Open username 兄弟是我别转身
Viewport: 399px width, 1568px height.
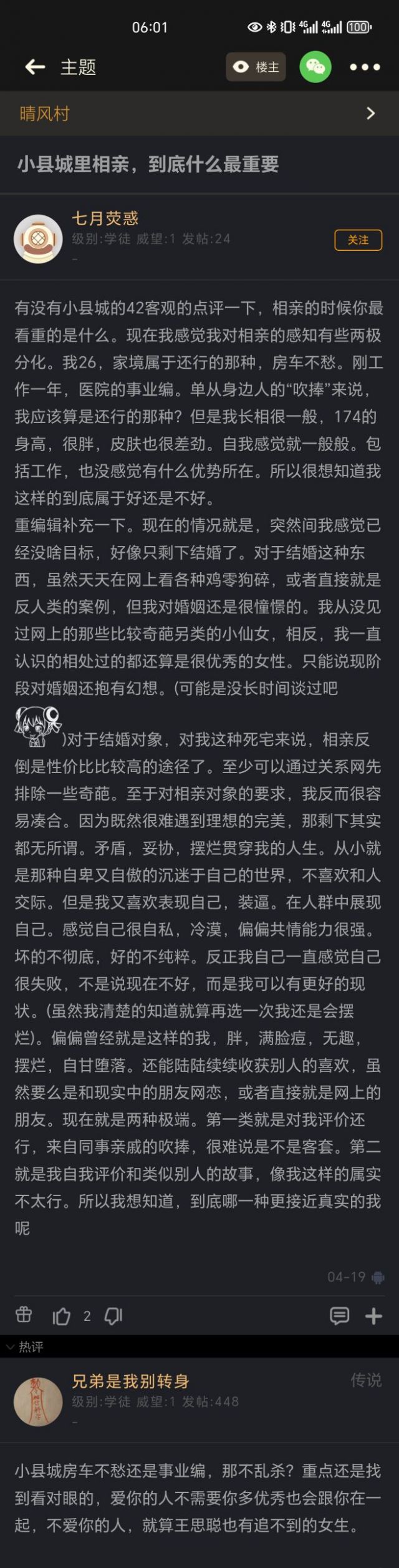[130, 1381]
